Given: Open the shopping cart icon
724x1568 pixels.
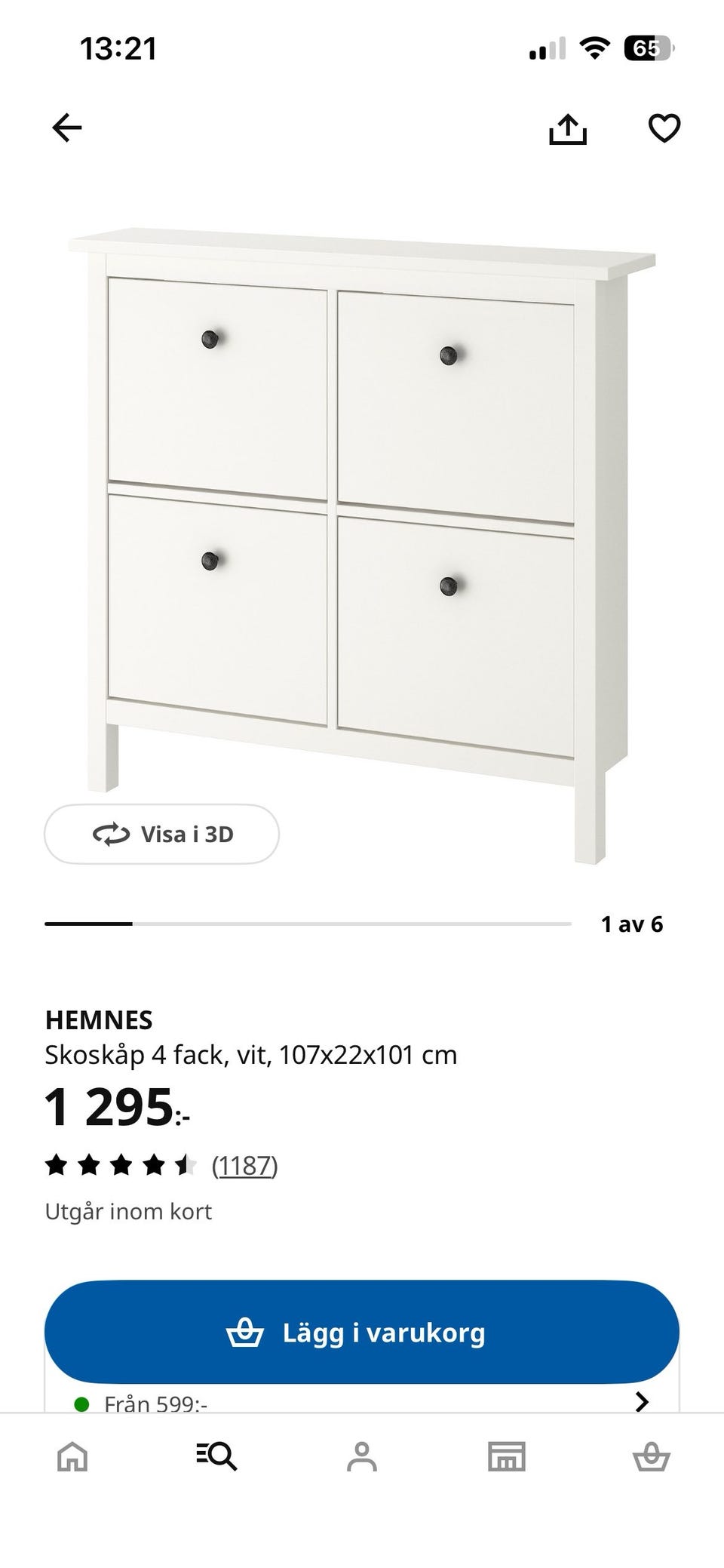Looking at the screenshot, I should pos(652,1457).
